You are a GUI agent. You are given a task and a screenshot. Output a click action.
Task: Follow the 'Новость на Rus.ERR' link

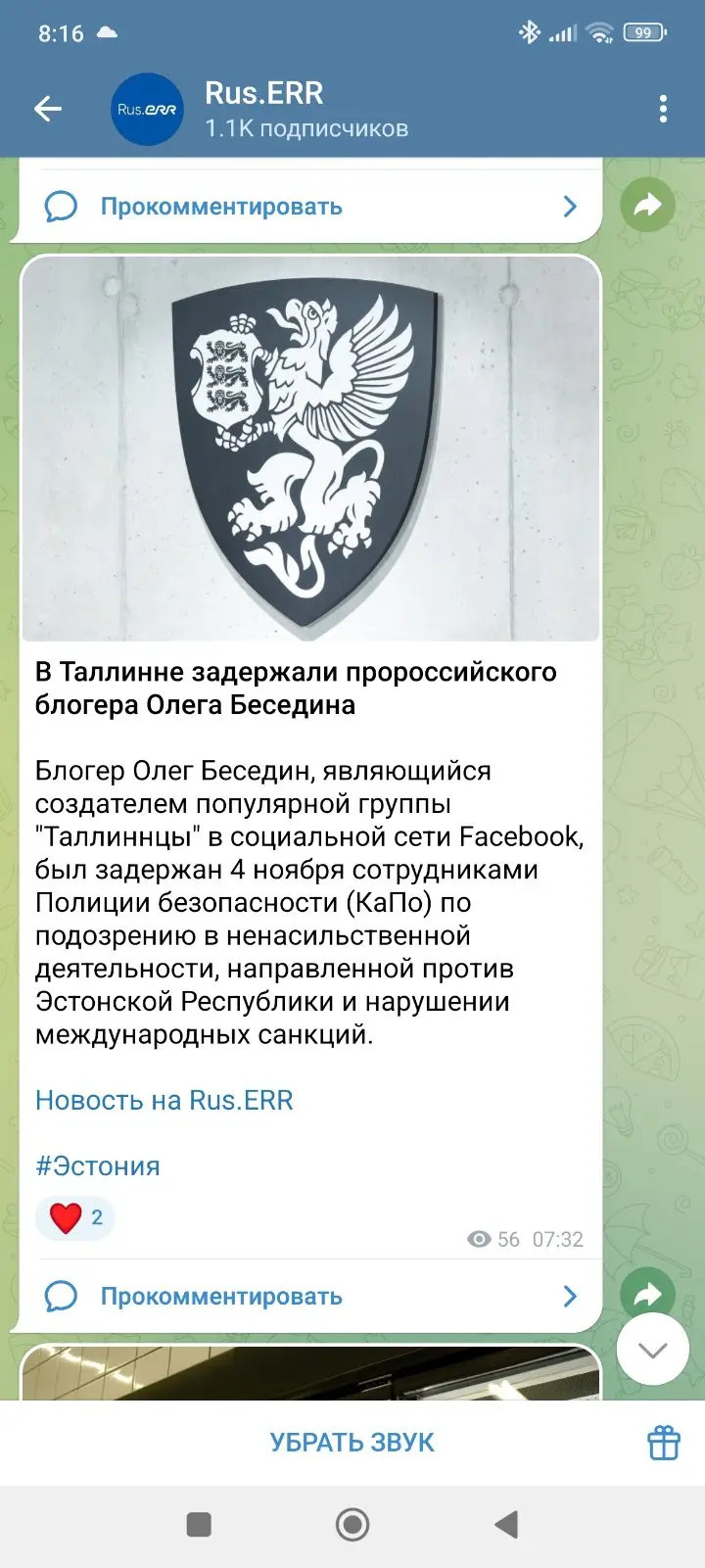click(164, 1100)
